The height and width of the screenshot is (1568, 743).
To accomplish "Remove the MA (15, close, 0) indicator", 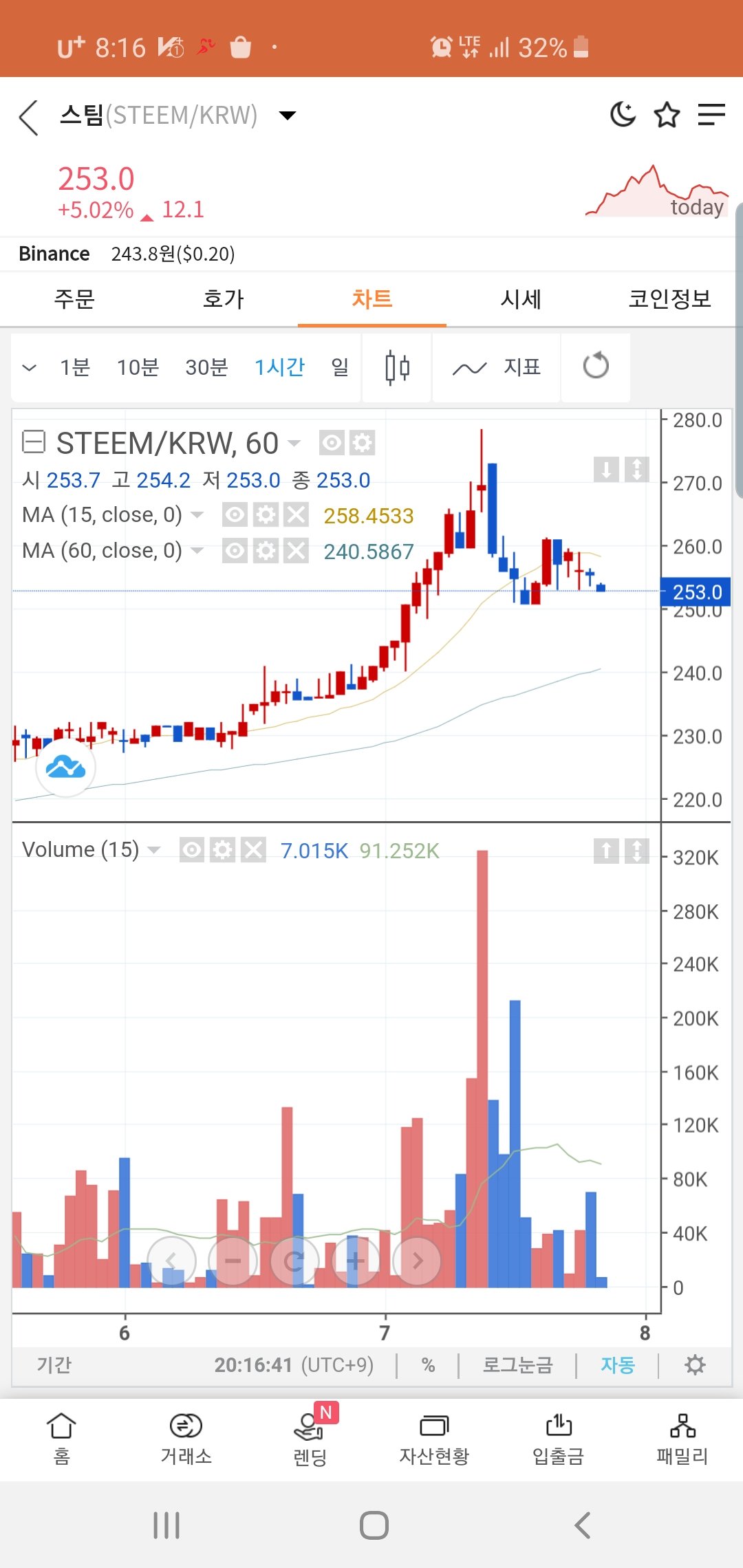I will (x=297, y=514).
